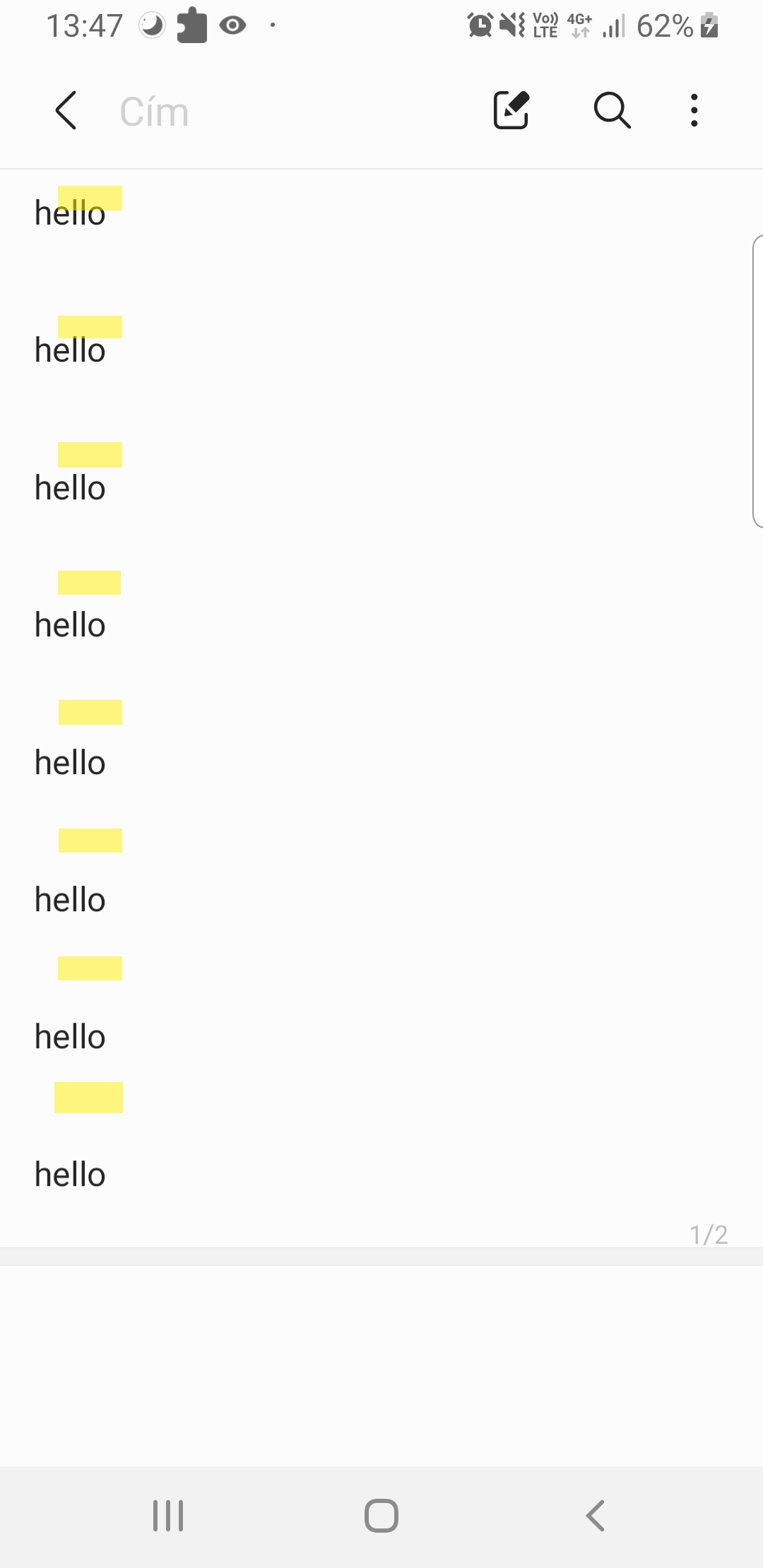Open the three-dot overflow menu
Image resolution: width=763 pixels, height=1568 pixels.
click(x=694, y=110)
